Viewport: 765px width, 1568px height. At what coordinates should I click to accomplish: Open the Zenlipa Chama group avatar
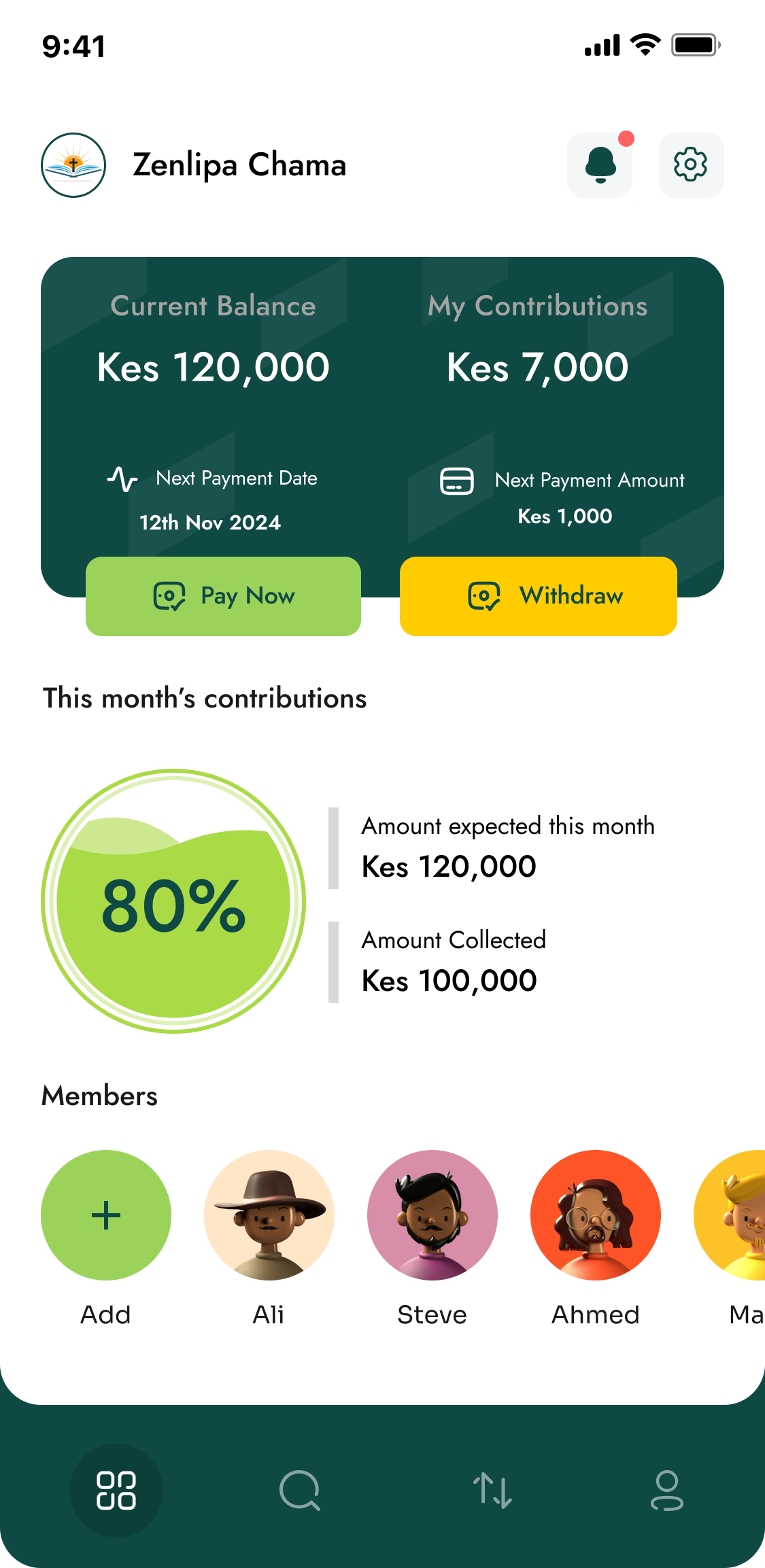point(73,165)
